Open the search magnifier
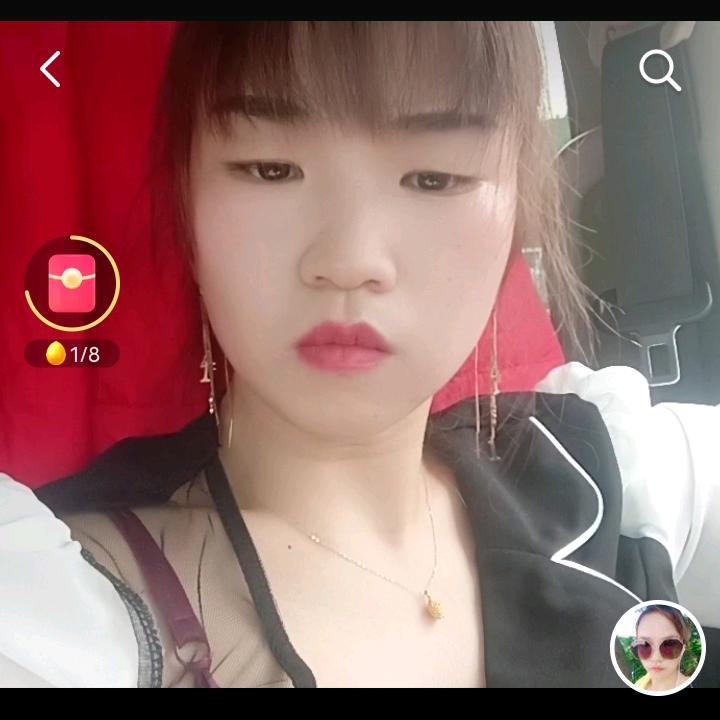Viewport: 720px width, 720px height. [659, 70]
